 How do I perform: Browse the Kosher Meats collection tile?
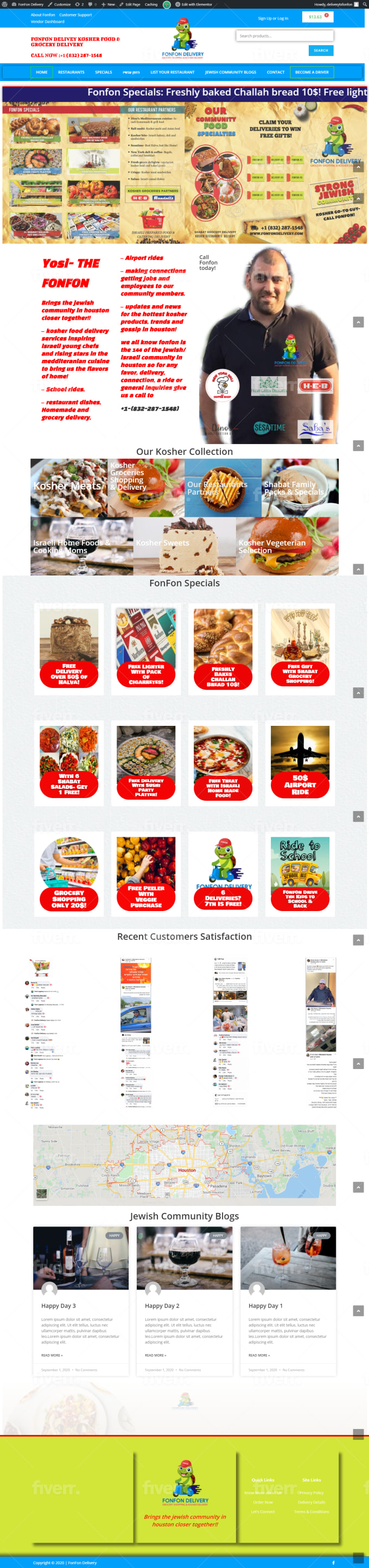tap(69, 487)
